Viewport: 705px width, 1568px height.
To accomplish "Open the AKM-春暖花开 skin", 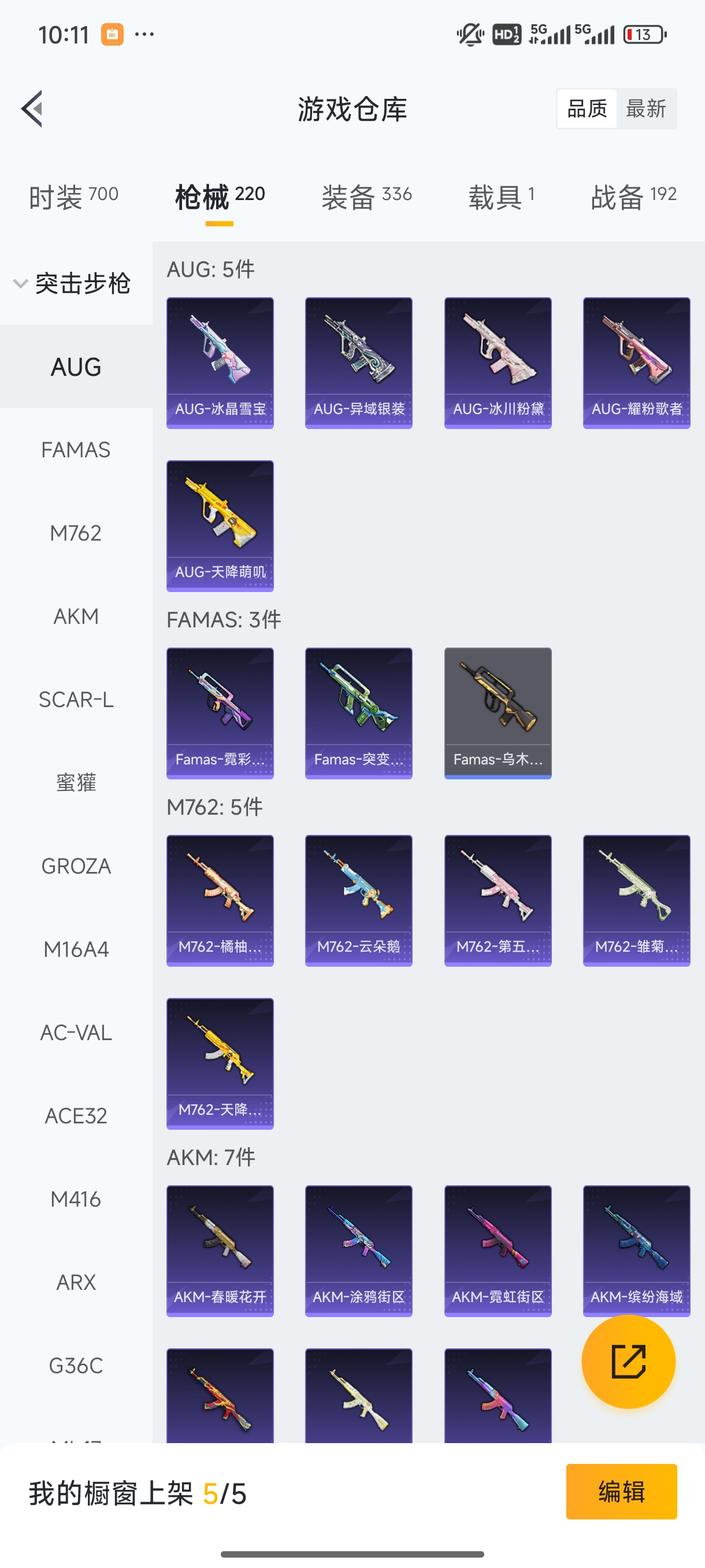I will [220, 1250].
